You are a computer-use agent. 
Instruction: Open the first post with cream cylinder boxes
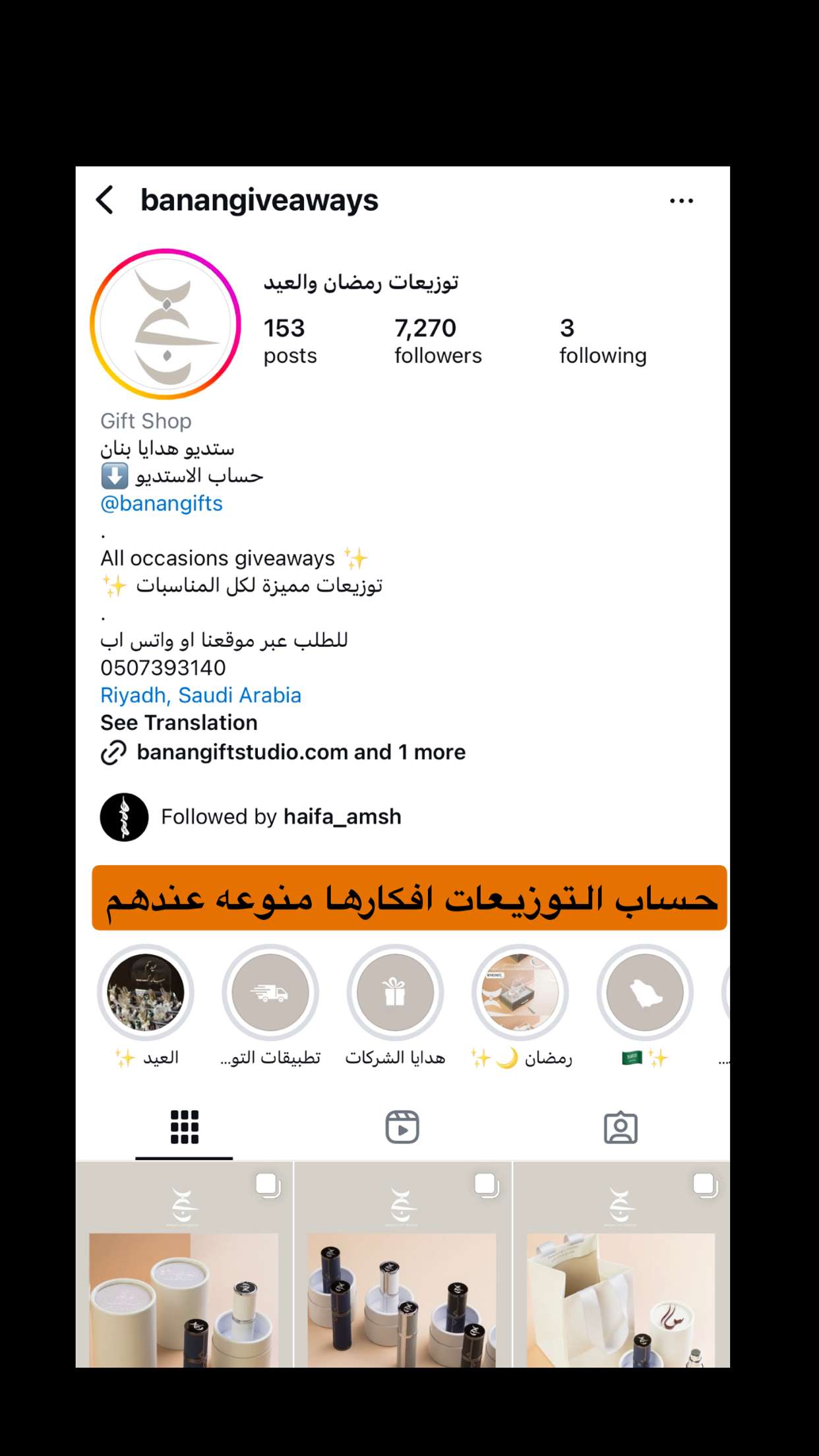point(184,1264)
